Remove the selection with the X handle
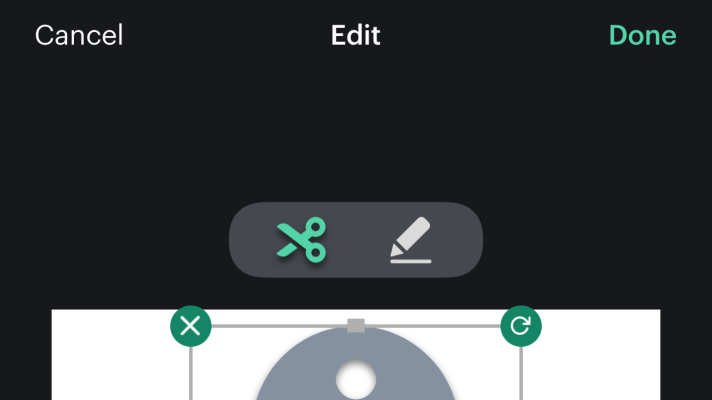Image resolution: width=712 pixels, height=400 pixels. tap(191, 325)
